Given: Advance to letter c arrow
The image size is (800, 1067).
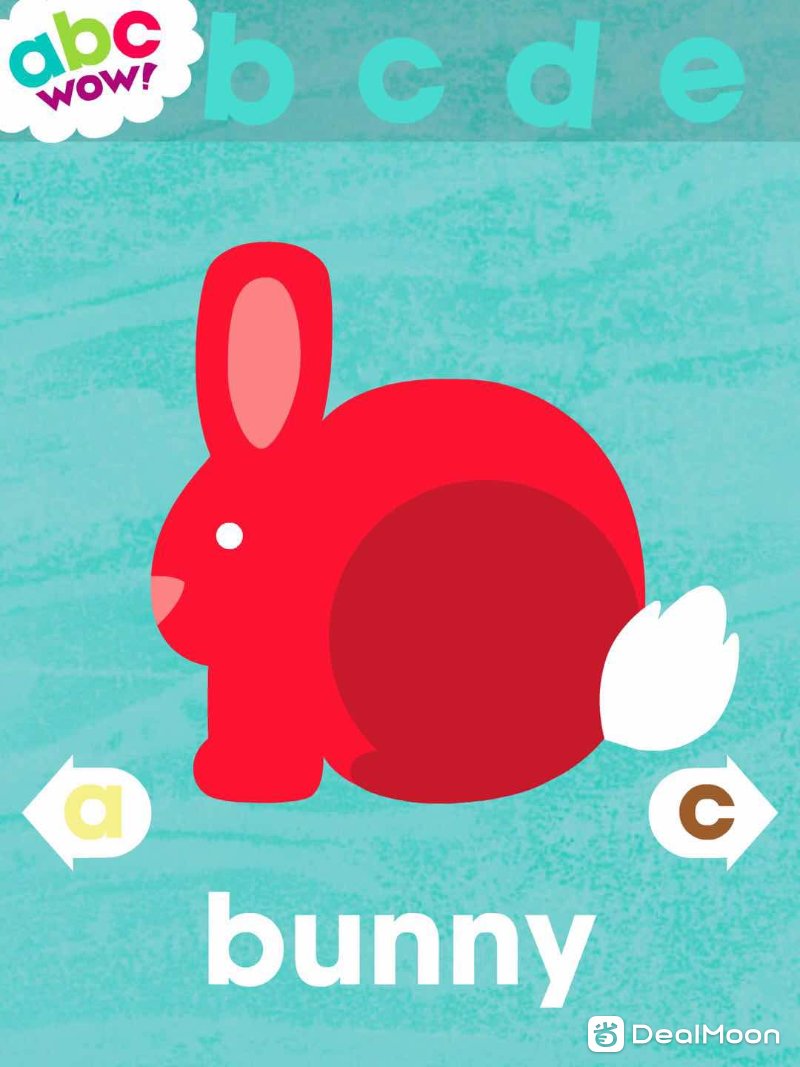Looking at the screenshot, I should (x=712, y=812).
